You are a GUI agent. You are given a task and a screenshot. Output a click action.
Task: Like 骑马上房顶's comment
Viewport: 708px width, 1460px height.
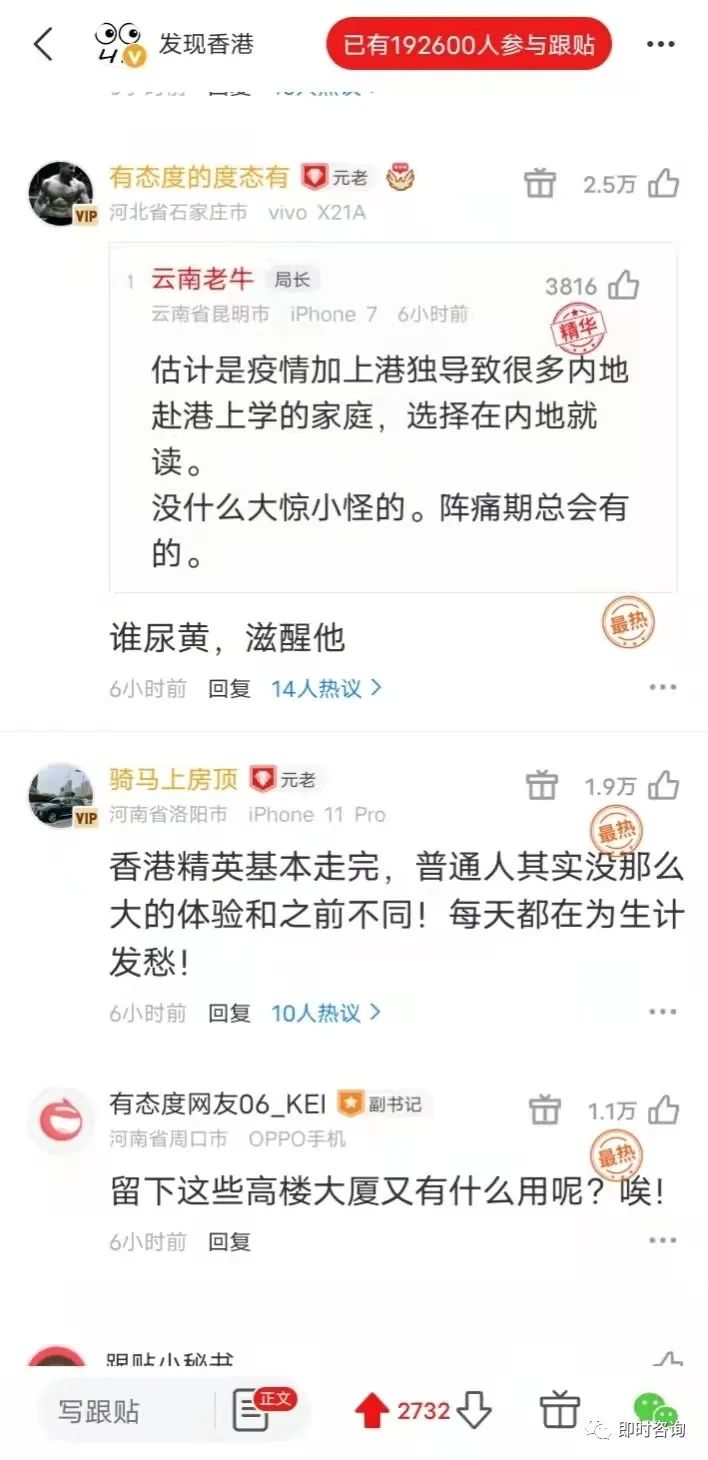[x=664, y=786]
